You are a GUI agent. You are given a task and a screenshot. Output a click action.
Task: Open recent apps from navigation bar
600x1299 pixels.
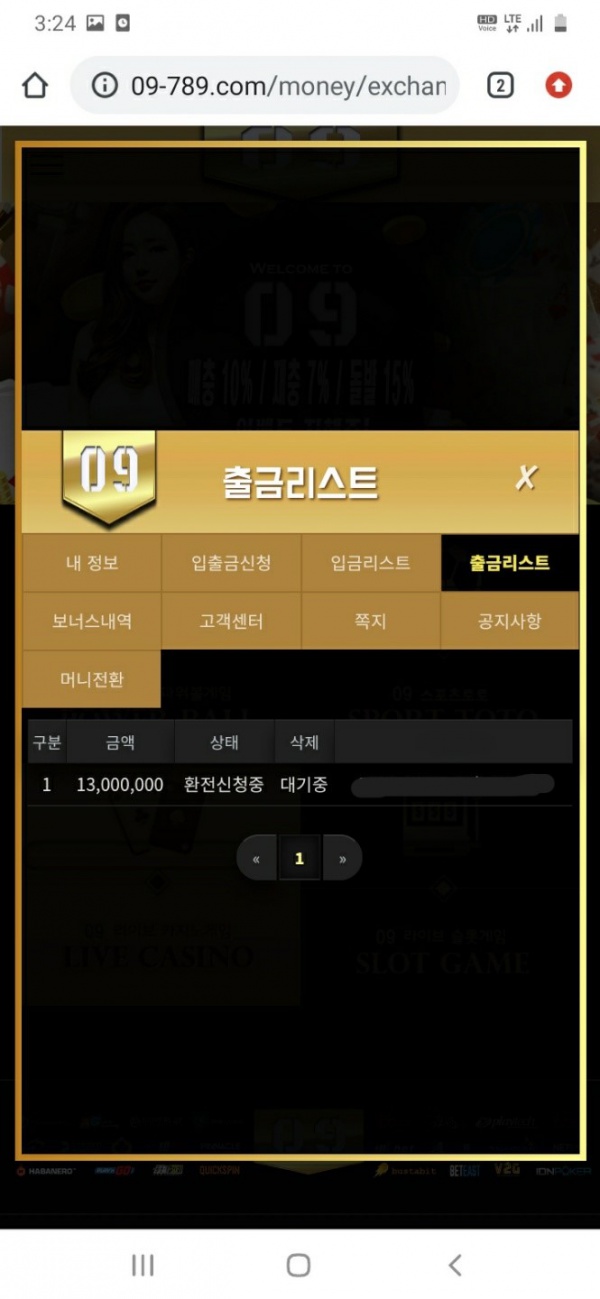[143, 1265]
